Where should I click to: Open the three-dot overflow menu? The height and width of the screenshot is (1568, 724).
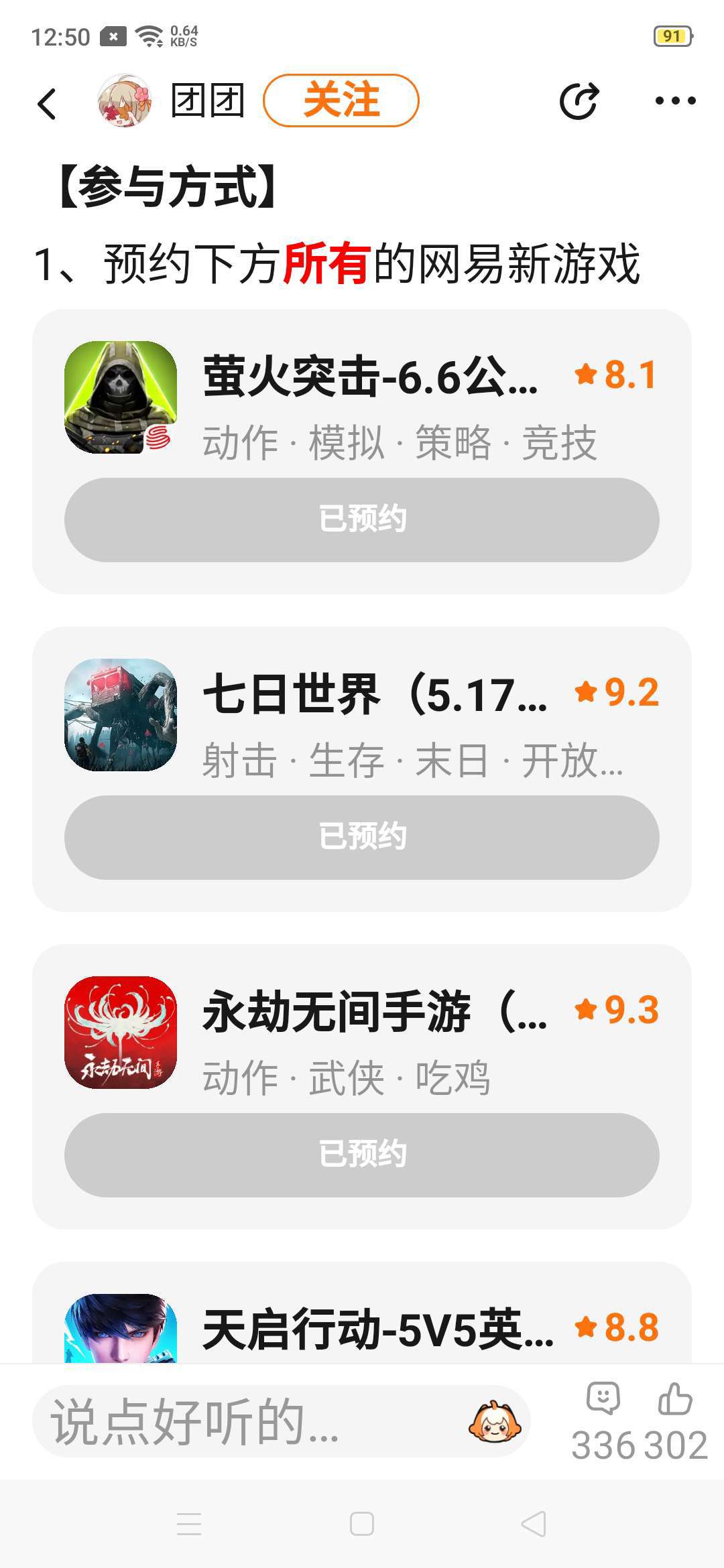coord(674,101)
